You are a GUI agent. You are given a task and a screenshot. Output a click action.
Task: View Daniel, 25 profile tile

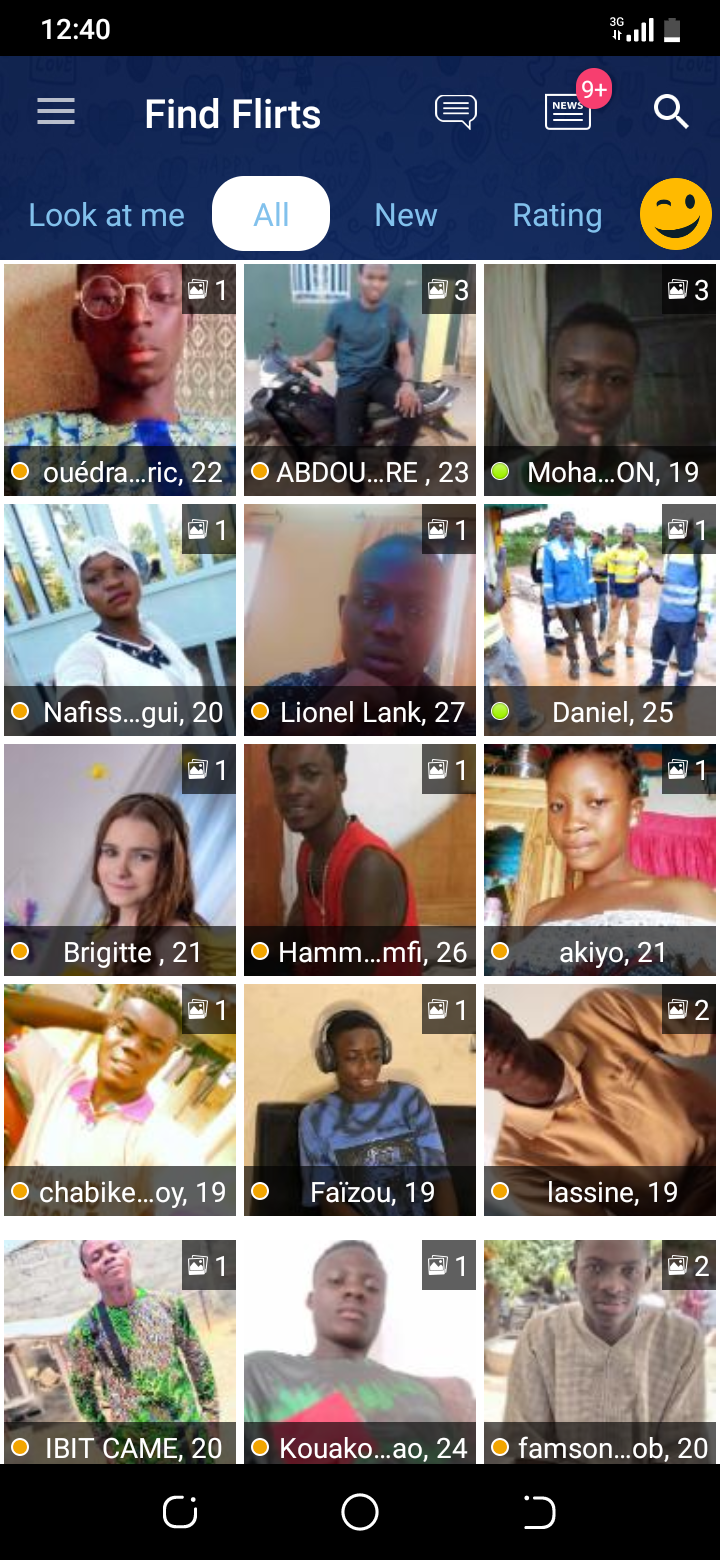coord(600,620)
